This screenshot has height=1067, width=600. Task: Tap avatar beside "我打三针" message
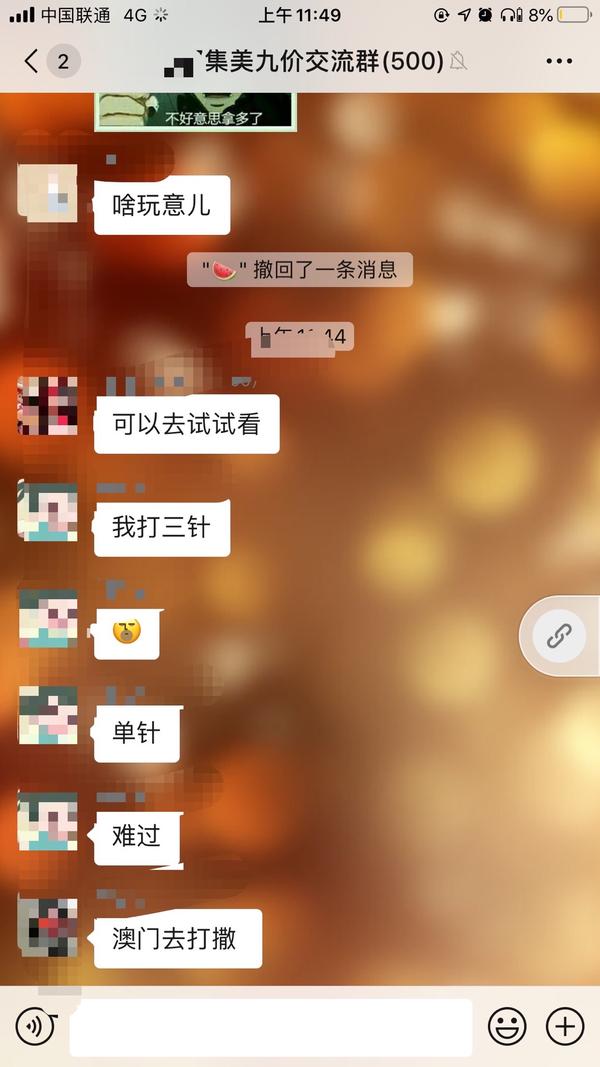point(48,511)
